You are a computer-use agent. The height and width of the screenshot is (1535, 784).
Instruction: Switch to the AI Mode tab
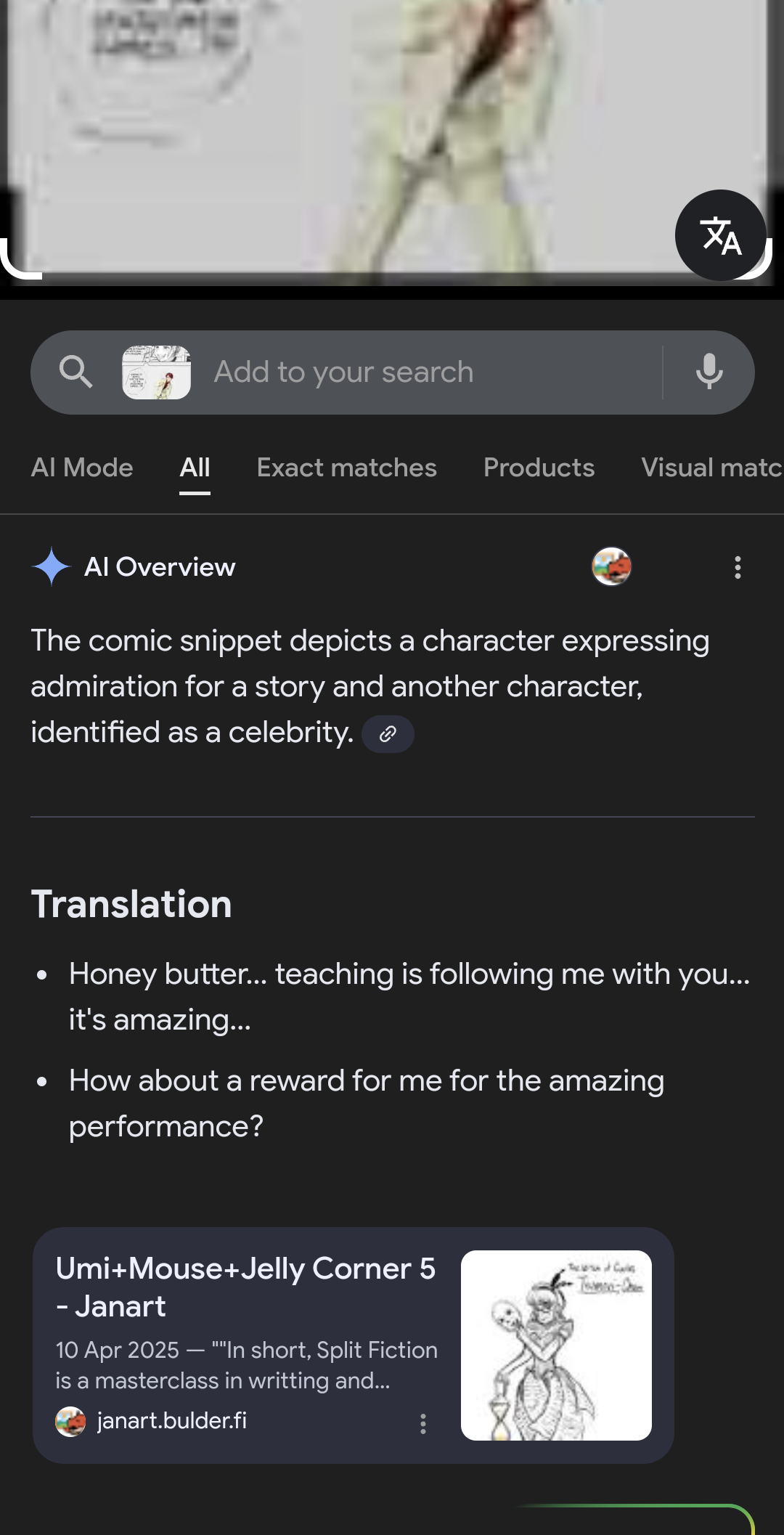82,468
